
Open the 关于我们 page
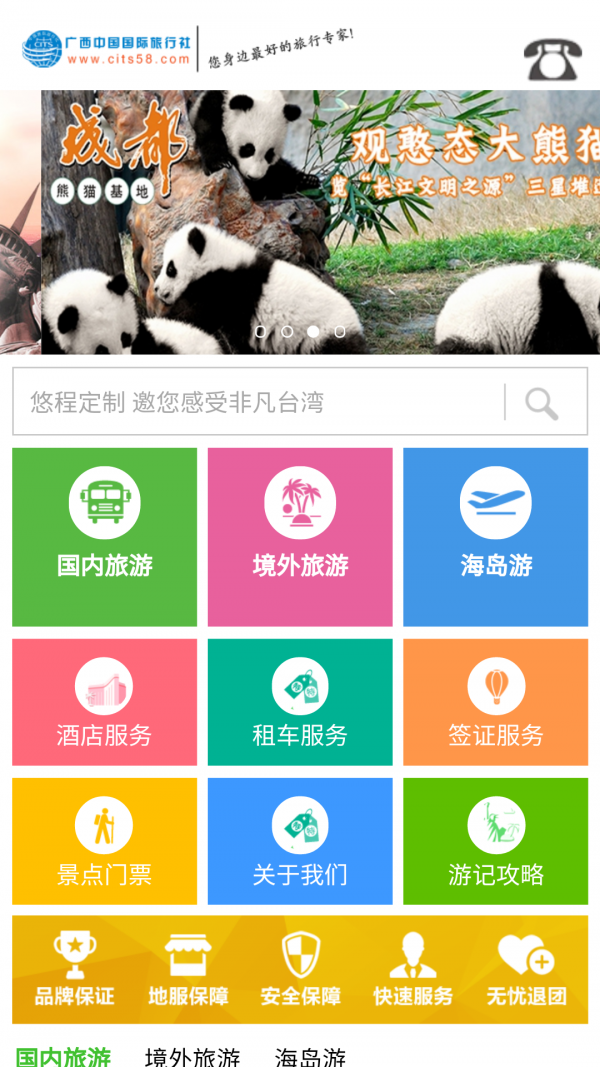[300, 842]
